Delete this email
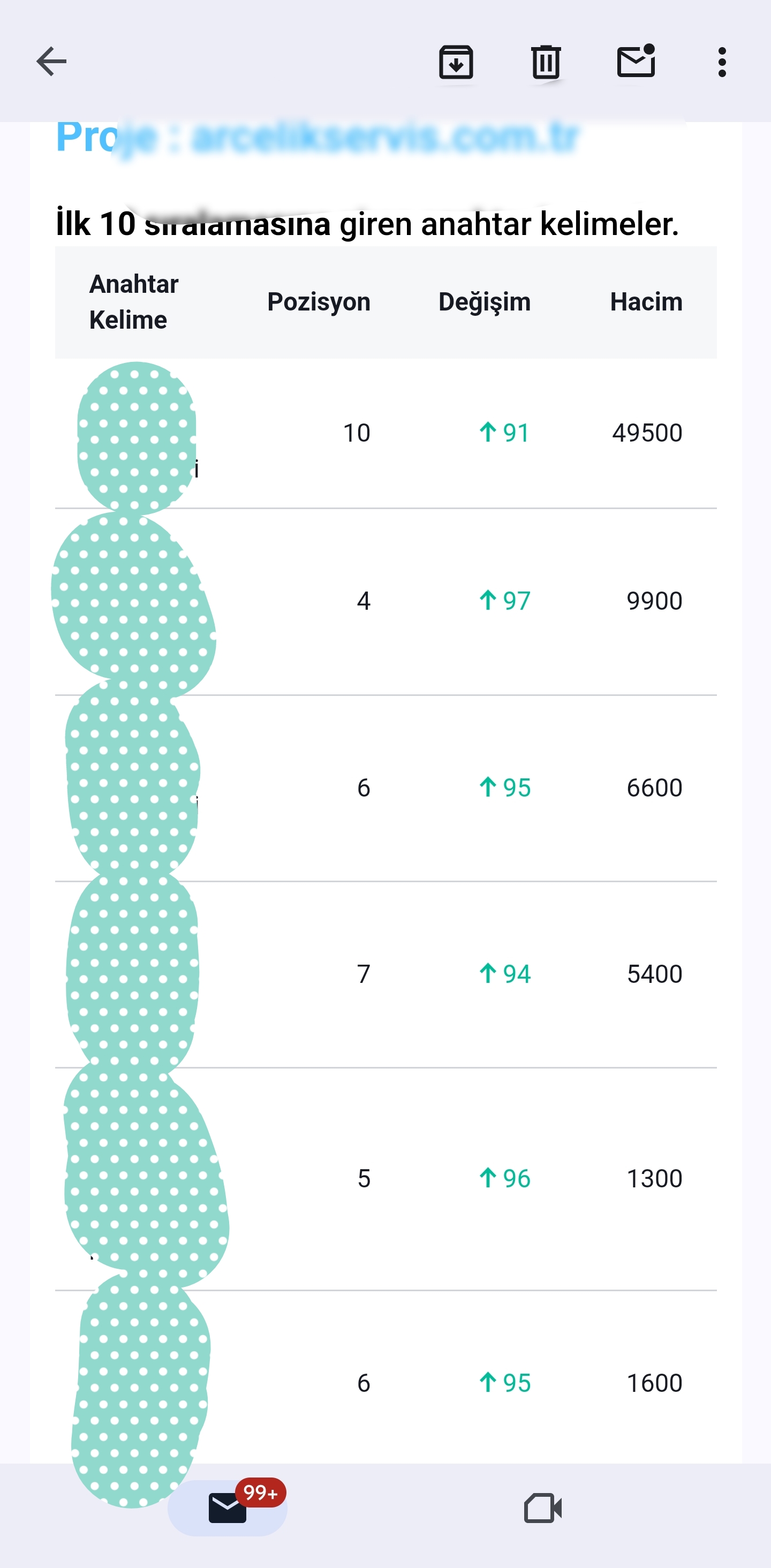 [546, 62]
